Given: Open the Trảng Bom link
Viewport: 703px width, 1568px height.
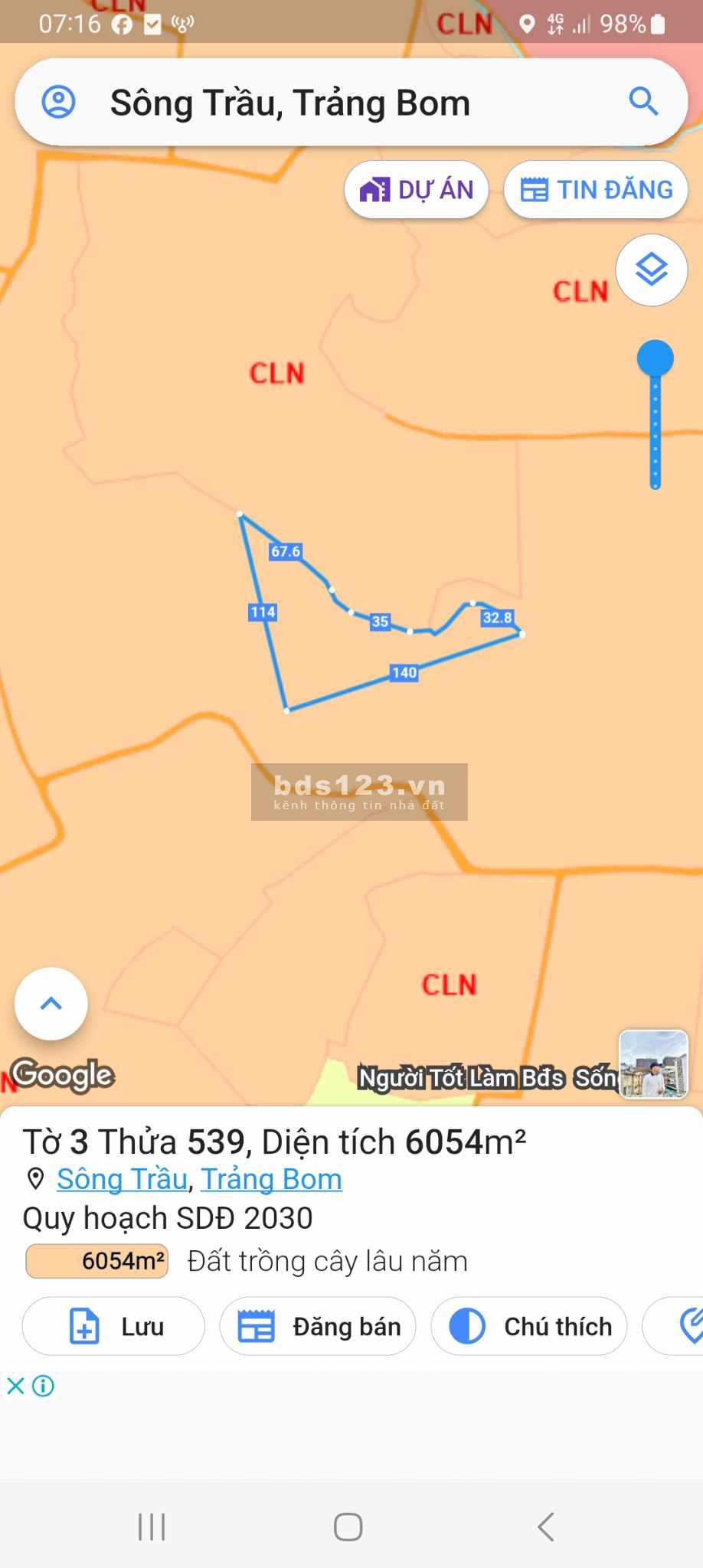Looking at the screenshot, I should [x=271, y=1179].
